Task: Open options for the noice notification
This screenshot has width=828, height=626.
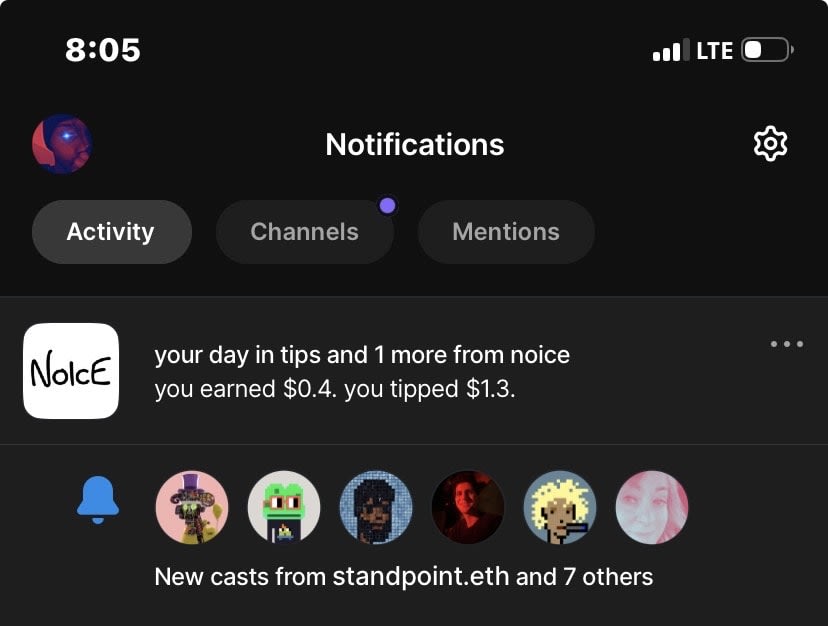Action: (x=787, y=344)
